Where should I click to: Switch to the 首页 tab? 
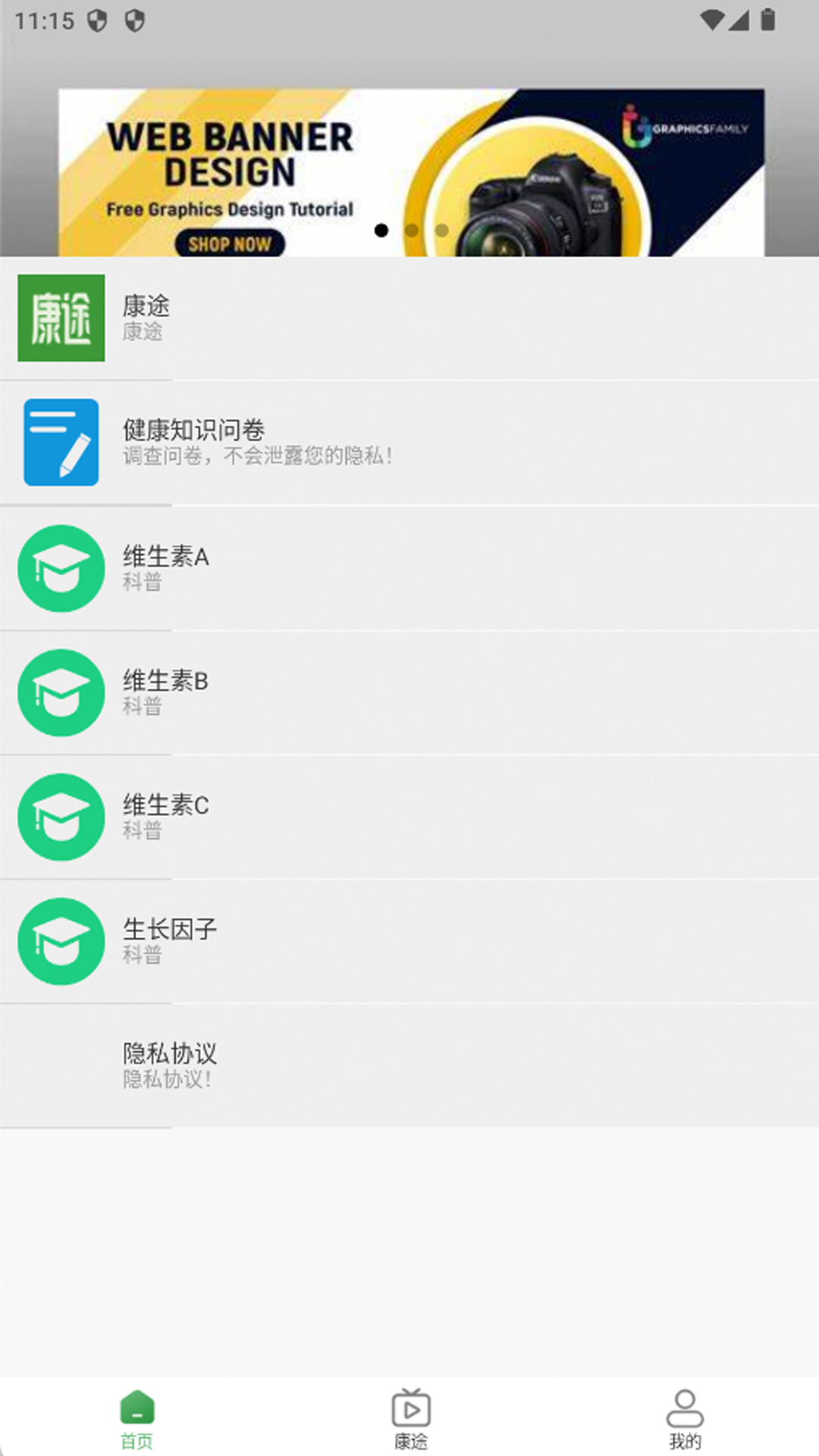pos(136,1417)
